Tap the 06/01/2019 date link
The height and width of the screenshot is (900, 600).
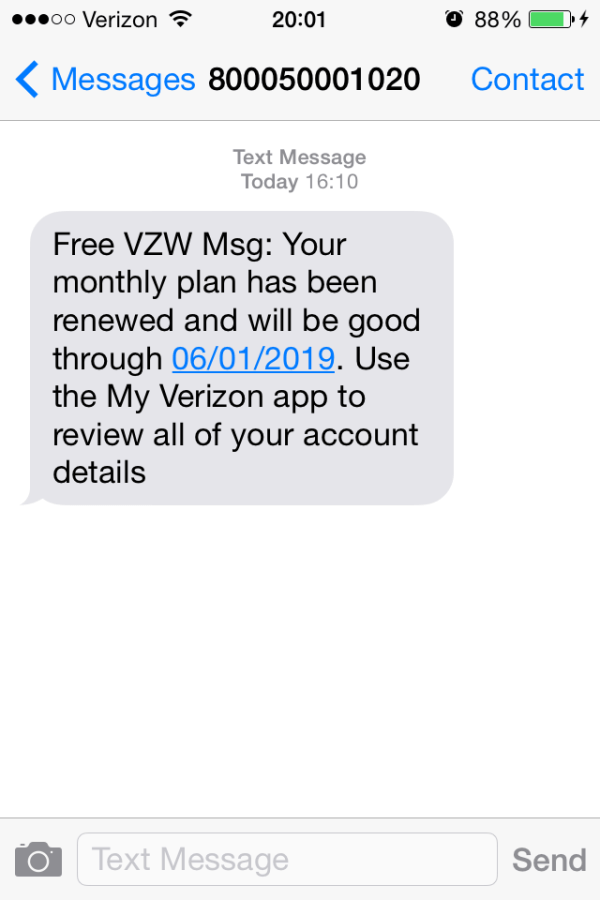click(253, 358)
